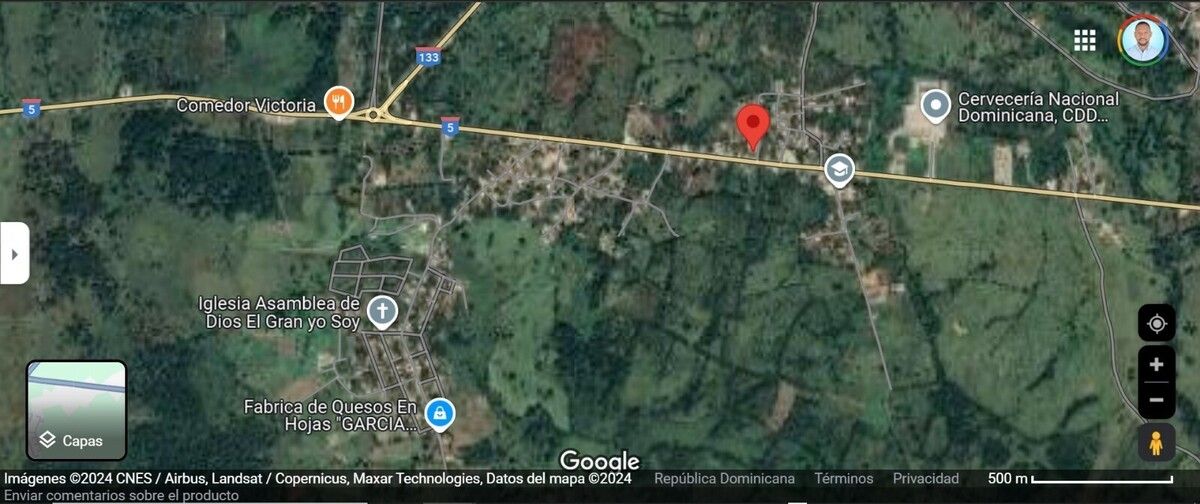Show my current location
Image resolution: width=1200 pixels, height=504 pixels.
point(1157,324)
